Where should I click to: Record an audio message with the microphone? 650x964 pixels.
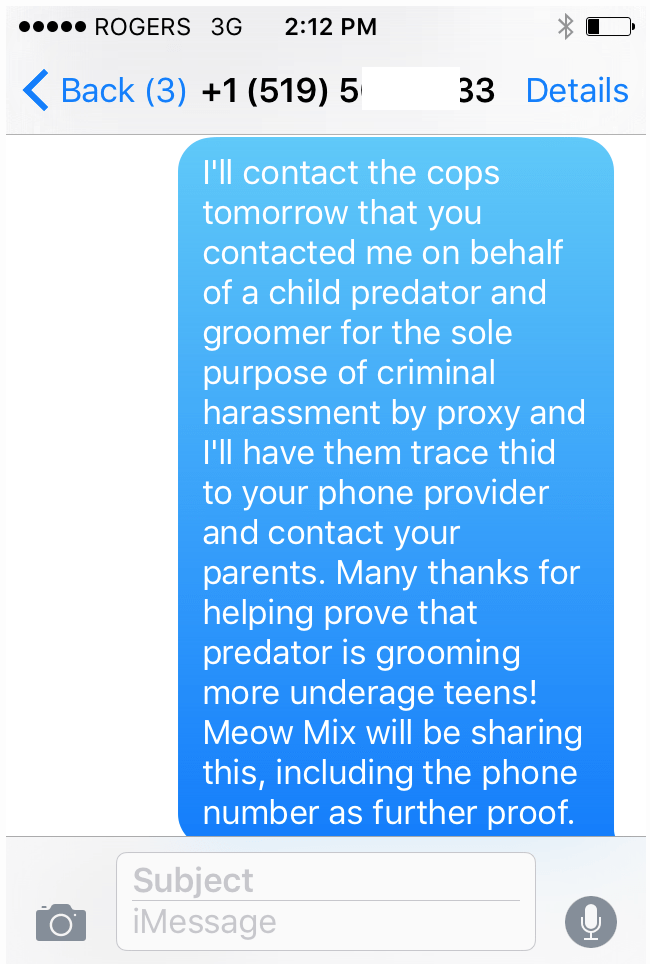[590, 922]
